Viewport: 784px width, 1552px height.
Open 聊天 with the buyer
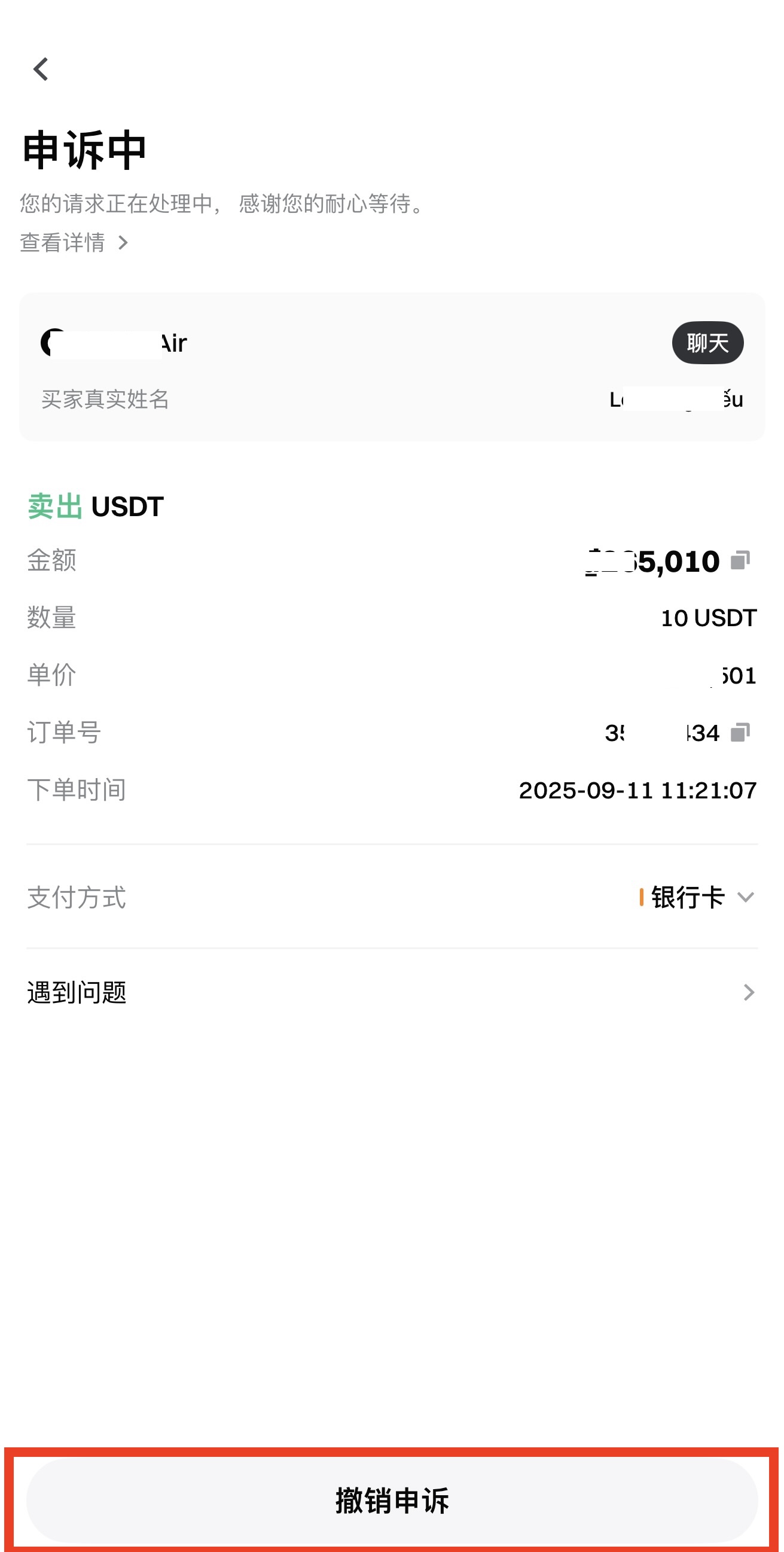click(707, 343)
